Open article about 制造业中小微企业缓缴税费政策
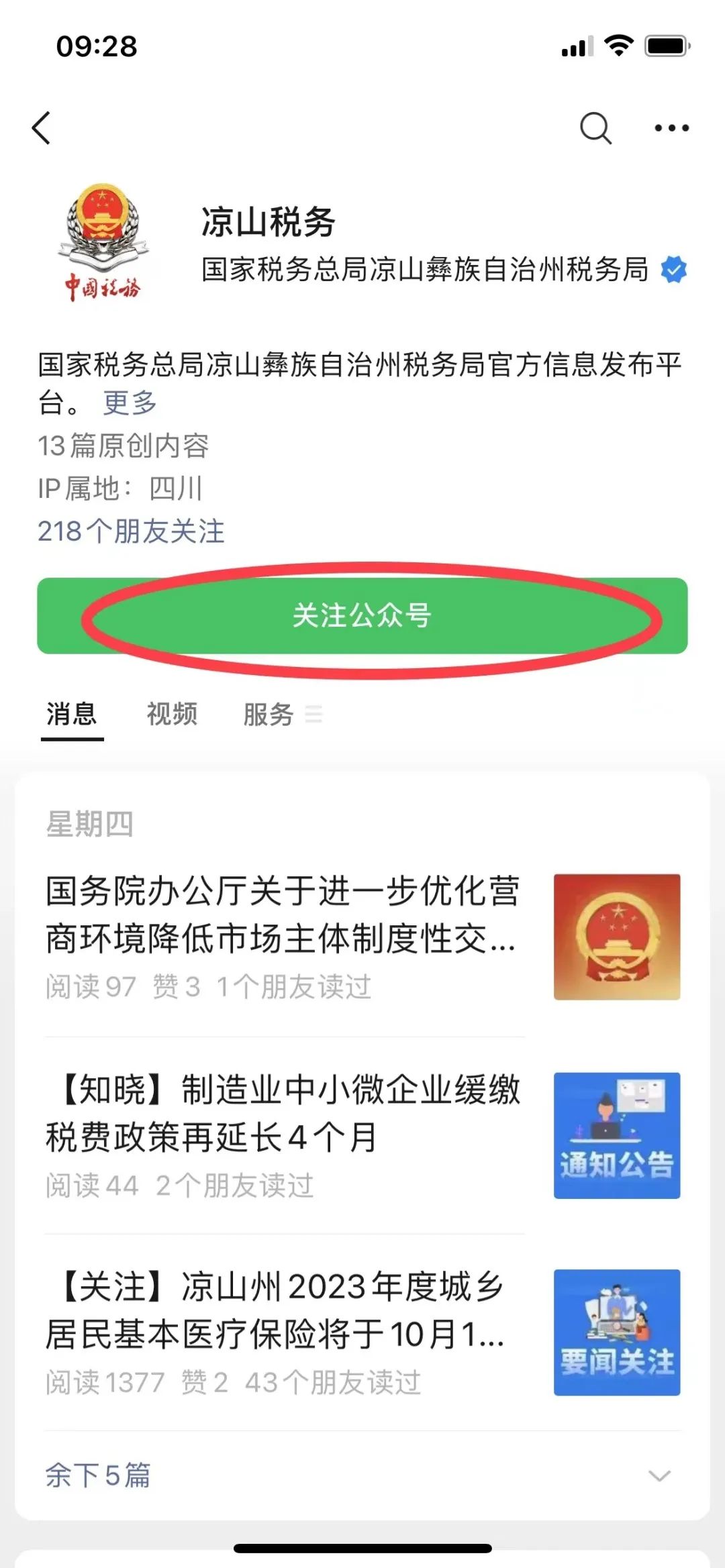Screen dimensions: 725x1568 click(282, 1107)
